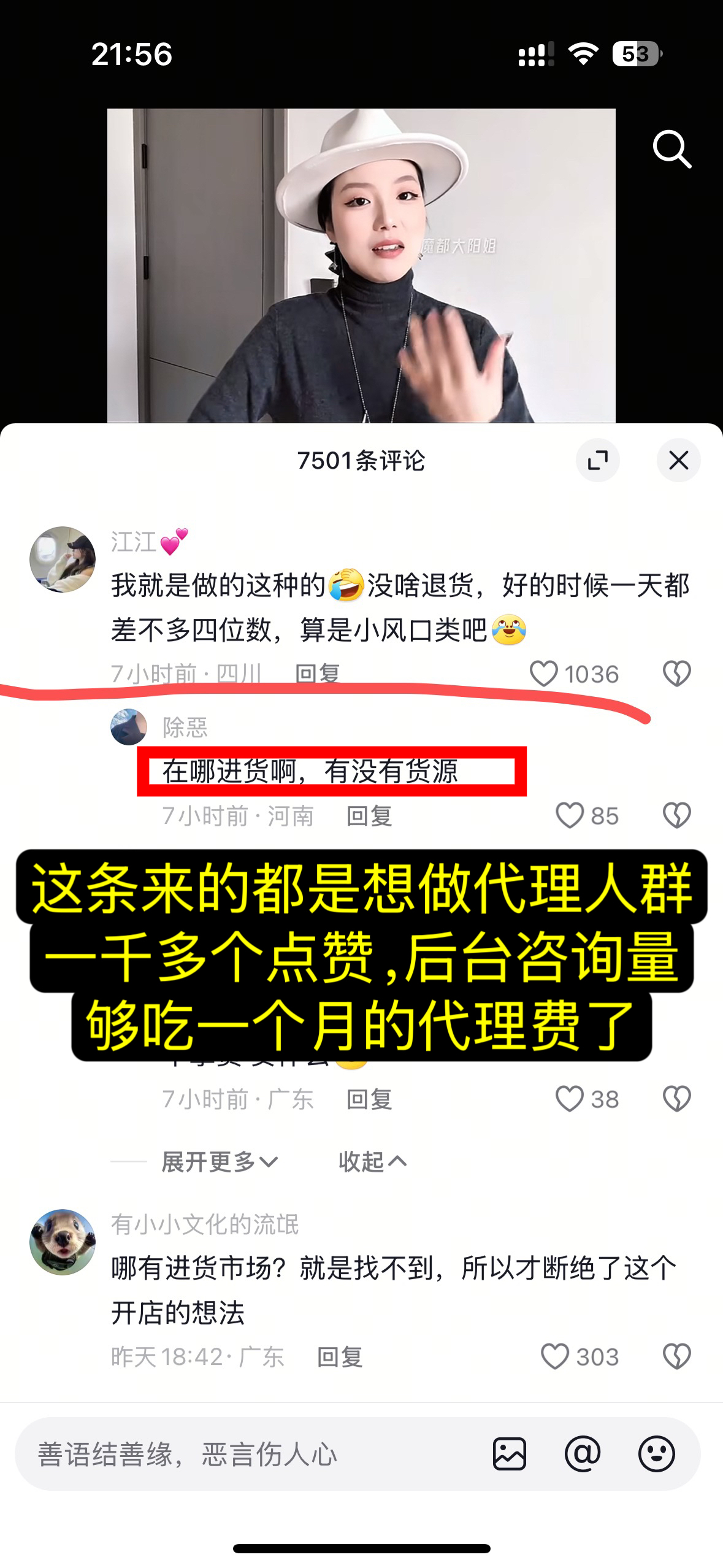
Task: Focus the comment input box
Action: coord(245,1454)
